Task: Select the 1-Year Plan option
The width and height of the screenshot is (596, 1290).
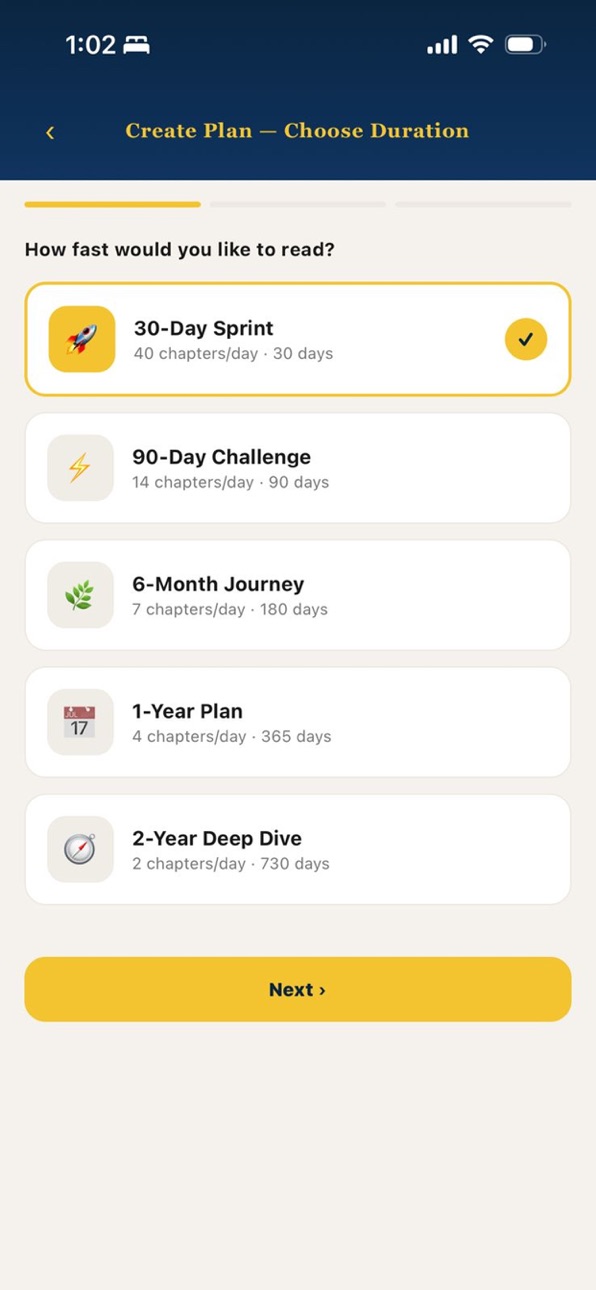Action: tap(298, 722)
